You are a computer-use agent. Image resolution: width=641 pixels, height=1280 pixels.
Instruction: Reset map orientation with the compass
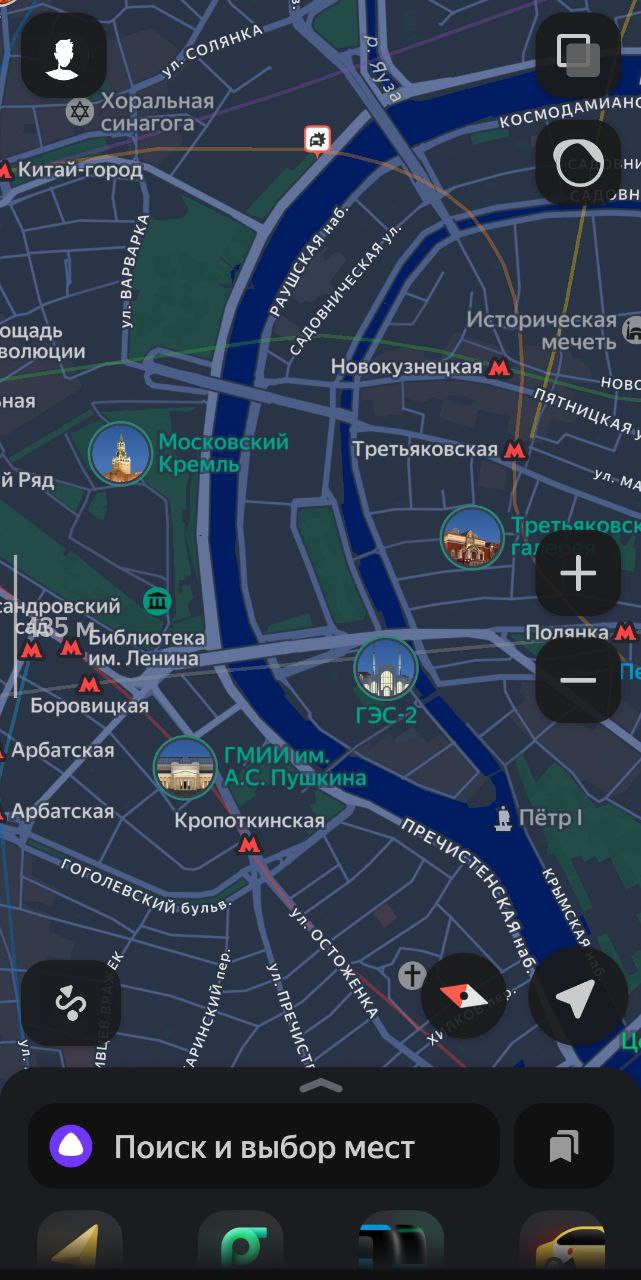(464, 996)
